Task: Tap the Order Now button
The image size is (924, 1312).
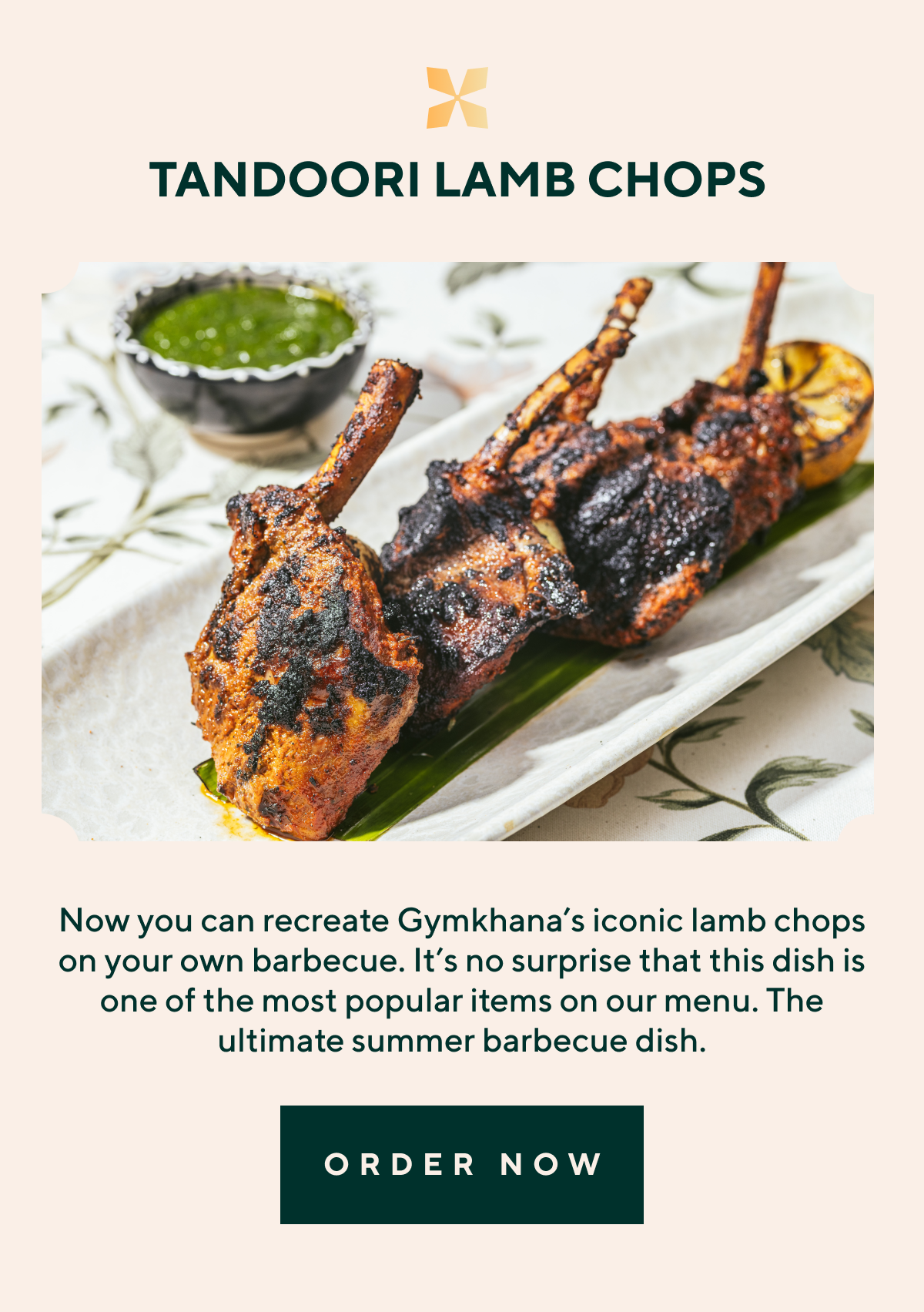Action: click(461, 1164)
